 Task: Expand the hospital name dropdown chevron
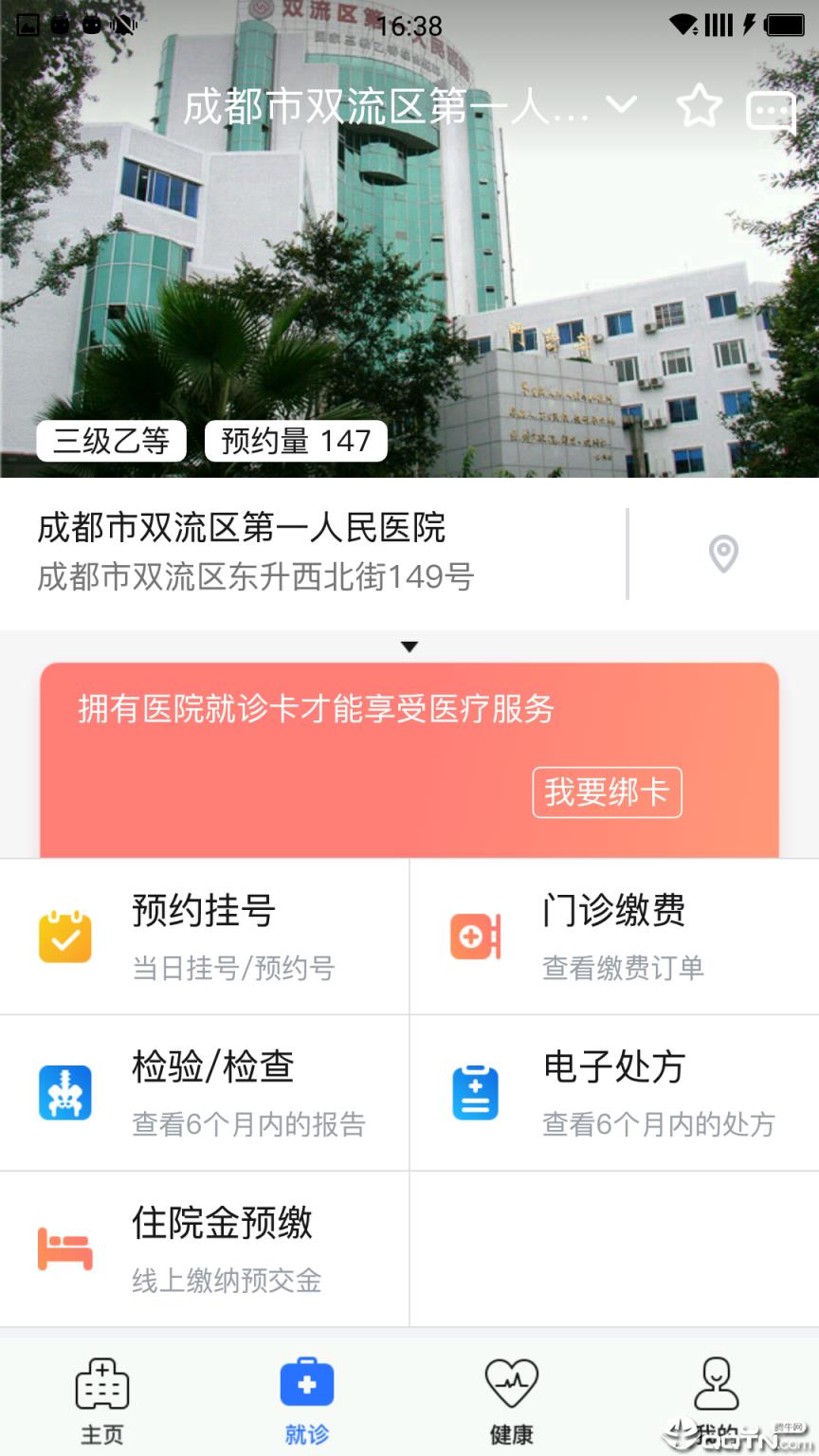(619, 106)
